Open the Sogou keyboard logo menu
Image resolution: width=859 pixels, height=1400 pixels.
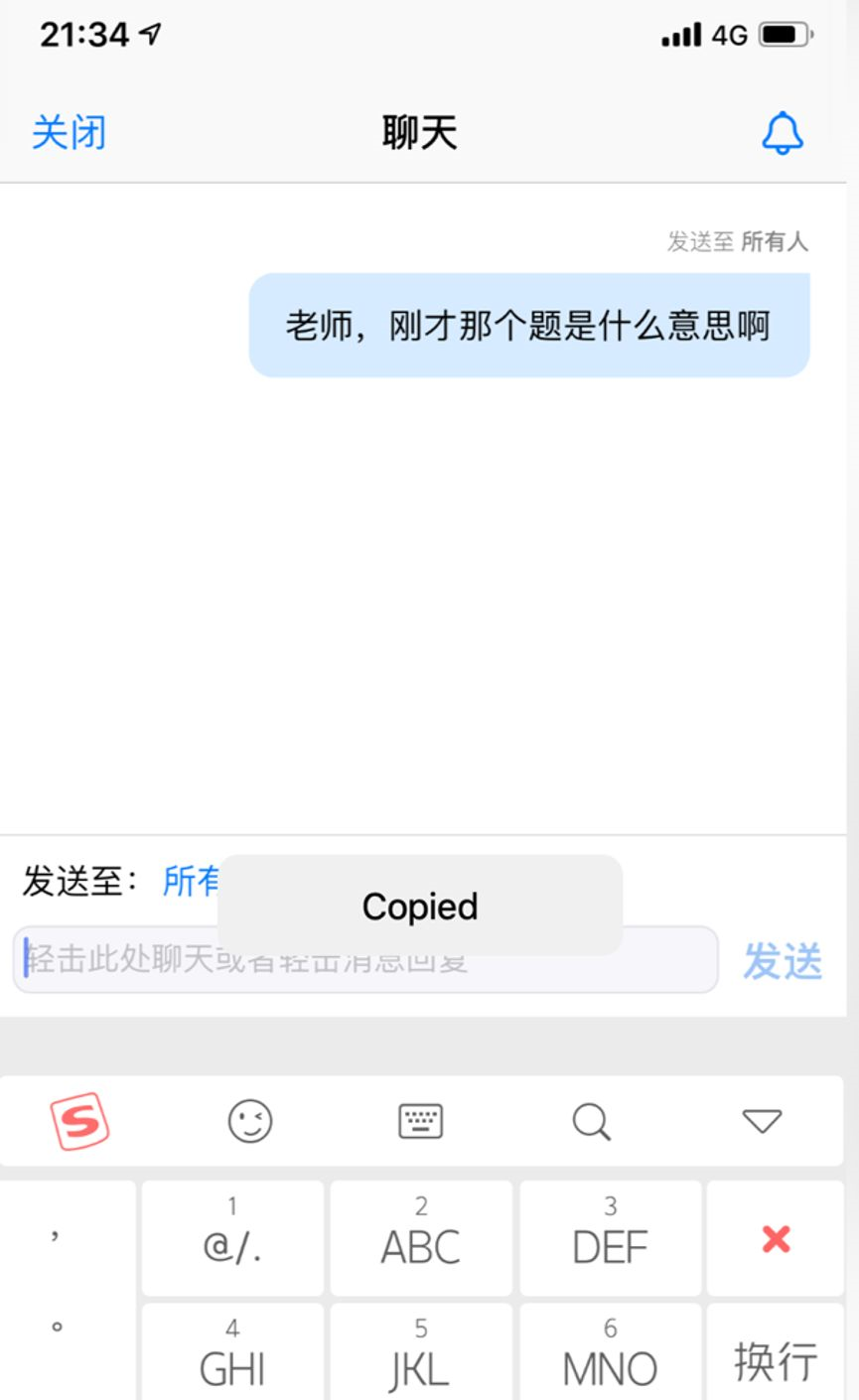[80, 1121]
